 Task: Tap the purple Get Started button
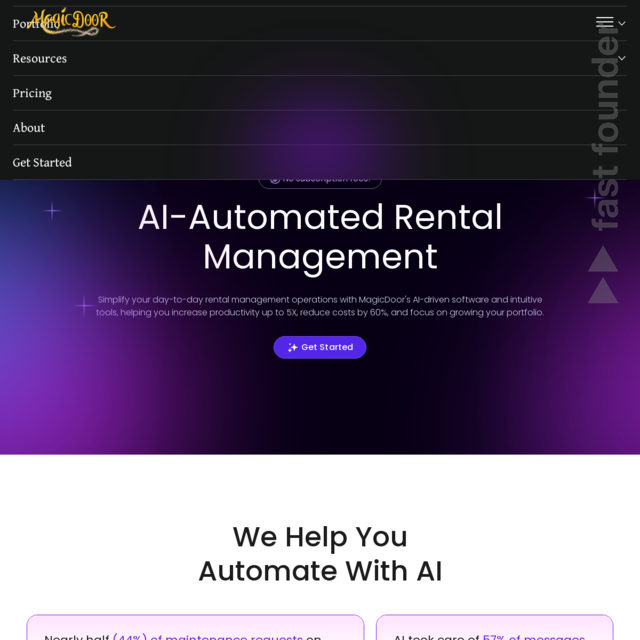tap(320, 347)
